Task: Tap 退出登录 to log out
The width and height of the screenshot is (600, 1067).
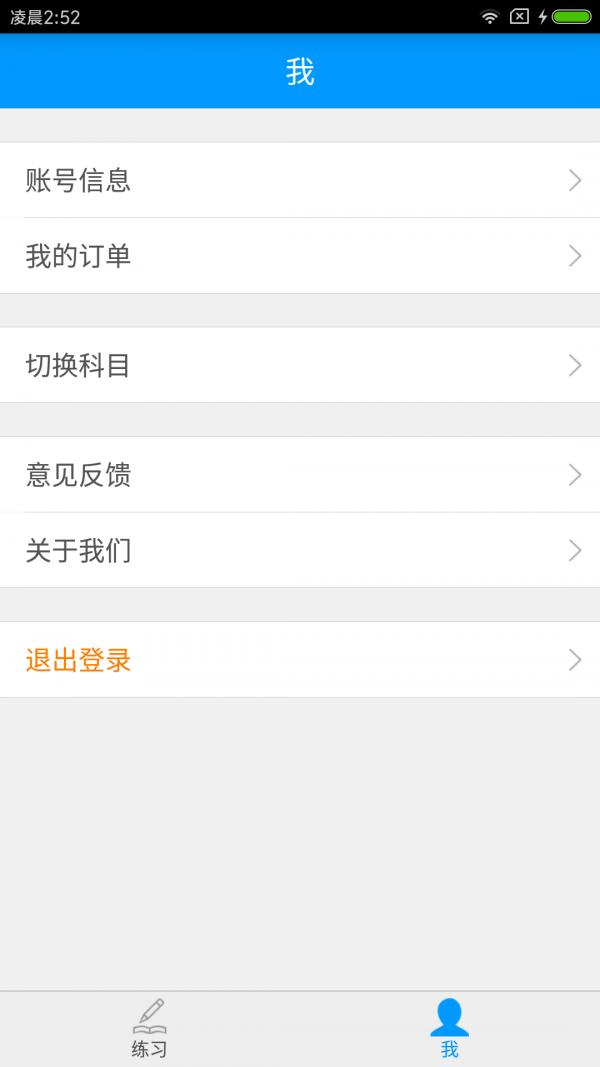Action: [300, 660]
